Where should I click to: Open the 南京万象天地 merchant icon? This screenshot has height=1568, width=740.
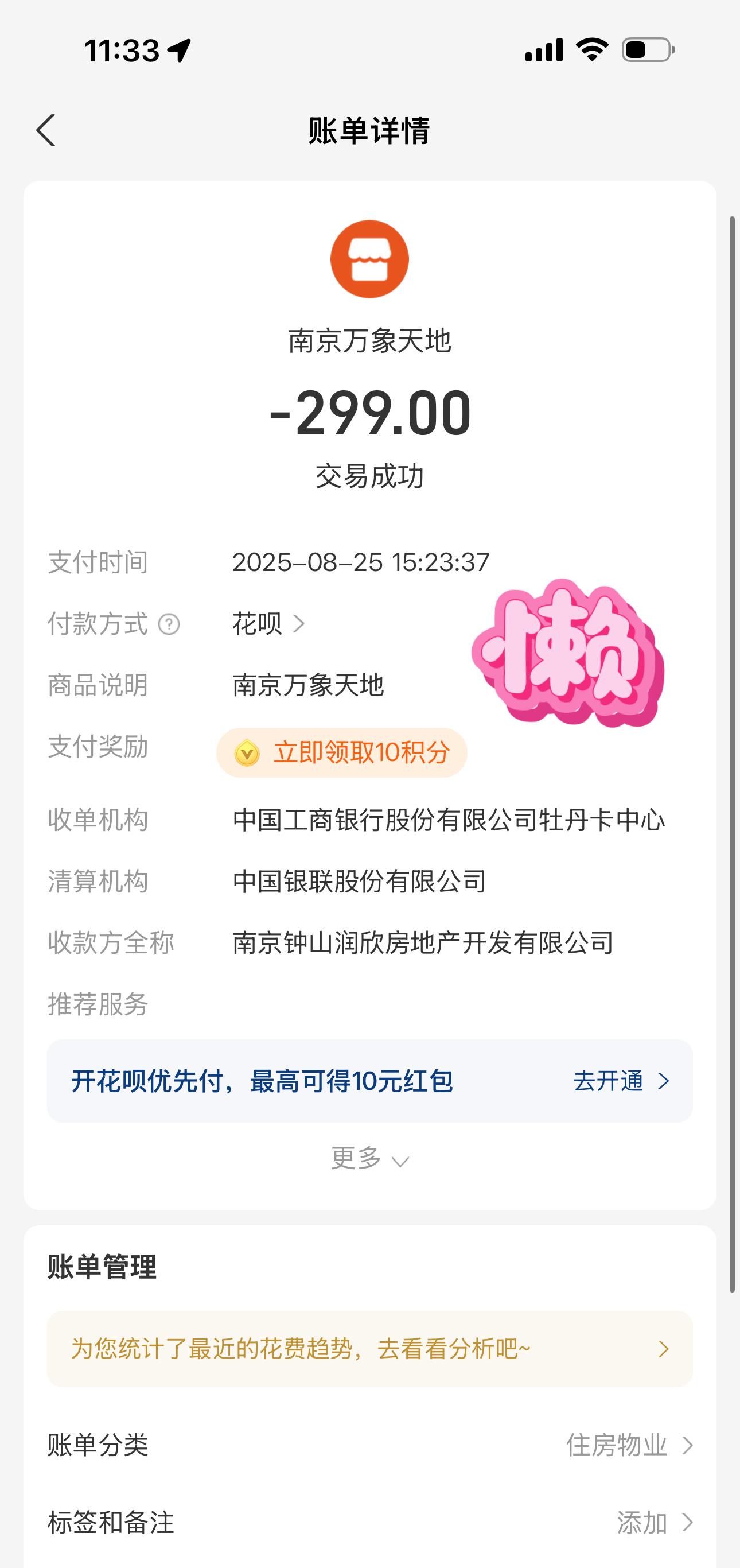click(x=369, y=259)
